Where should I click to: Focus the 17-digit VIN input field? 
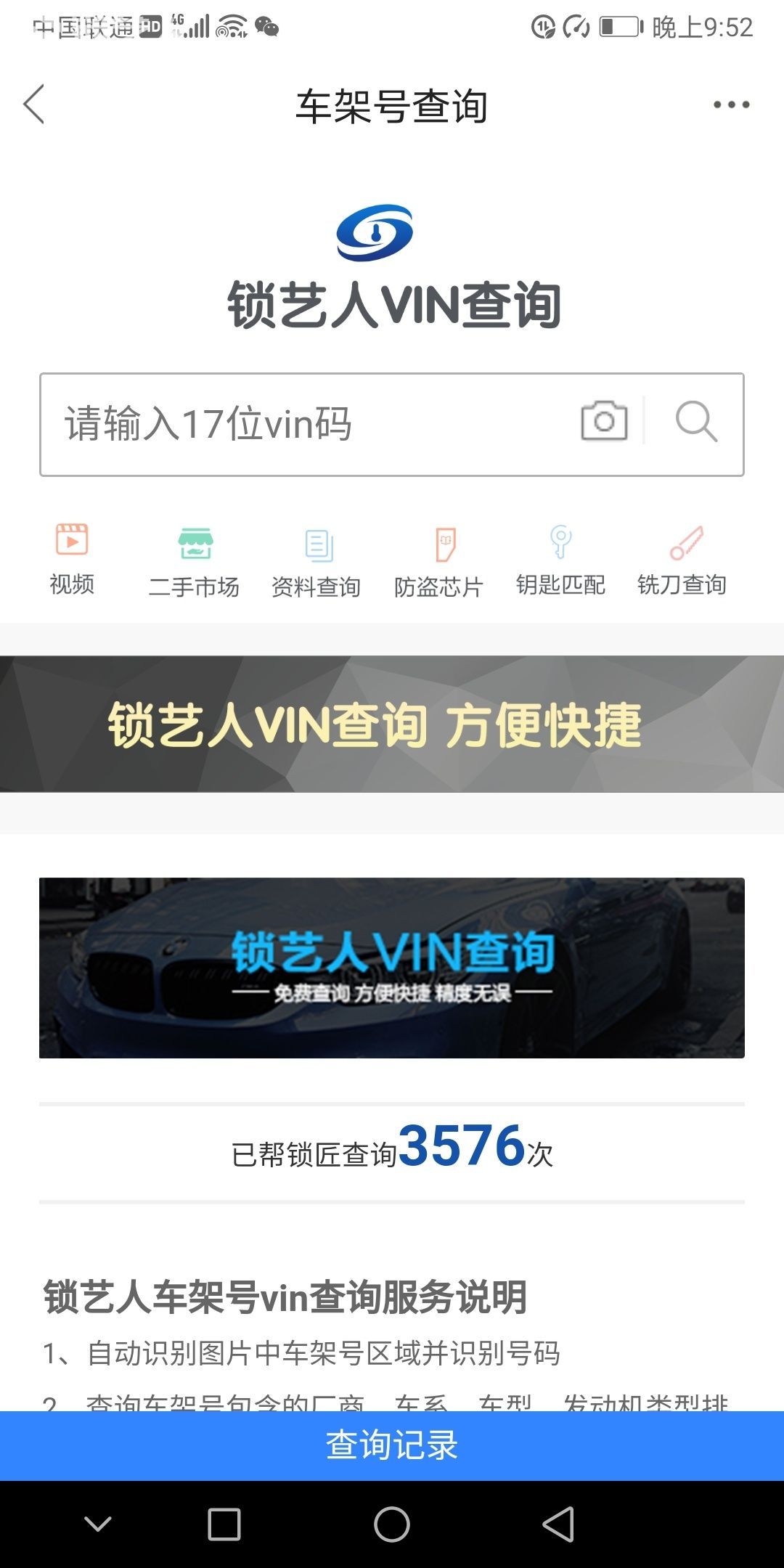pos(305,424)
